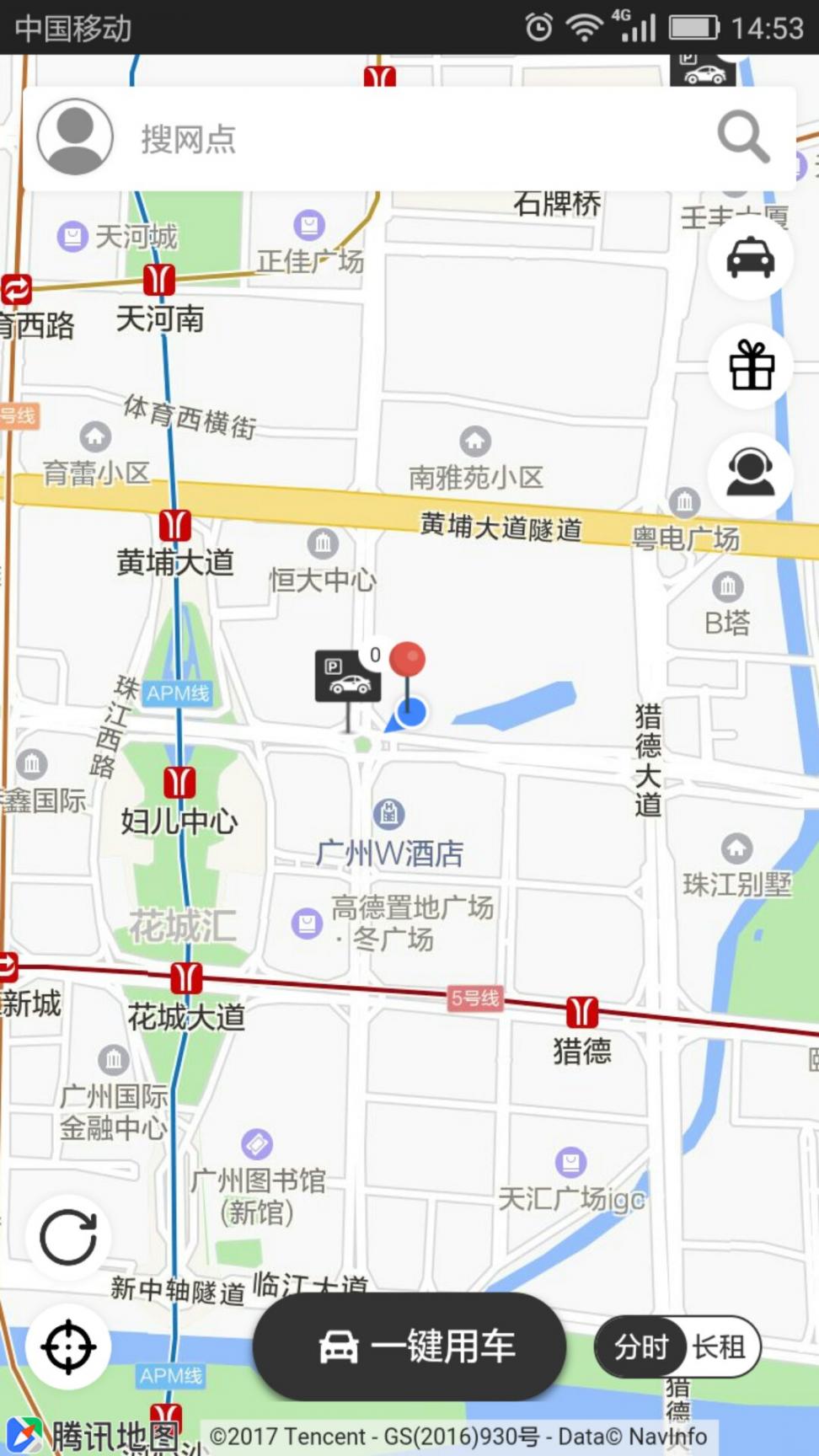819x1456 pixels.
Task: Select the parking station marker on the map
Action: 348,676
